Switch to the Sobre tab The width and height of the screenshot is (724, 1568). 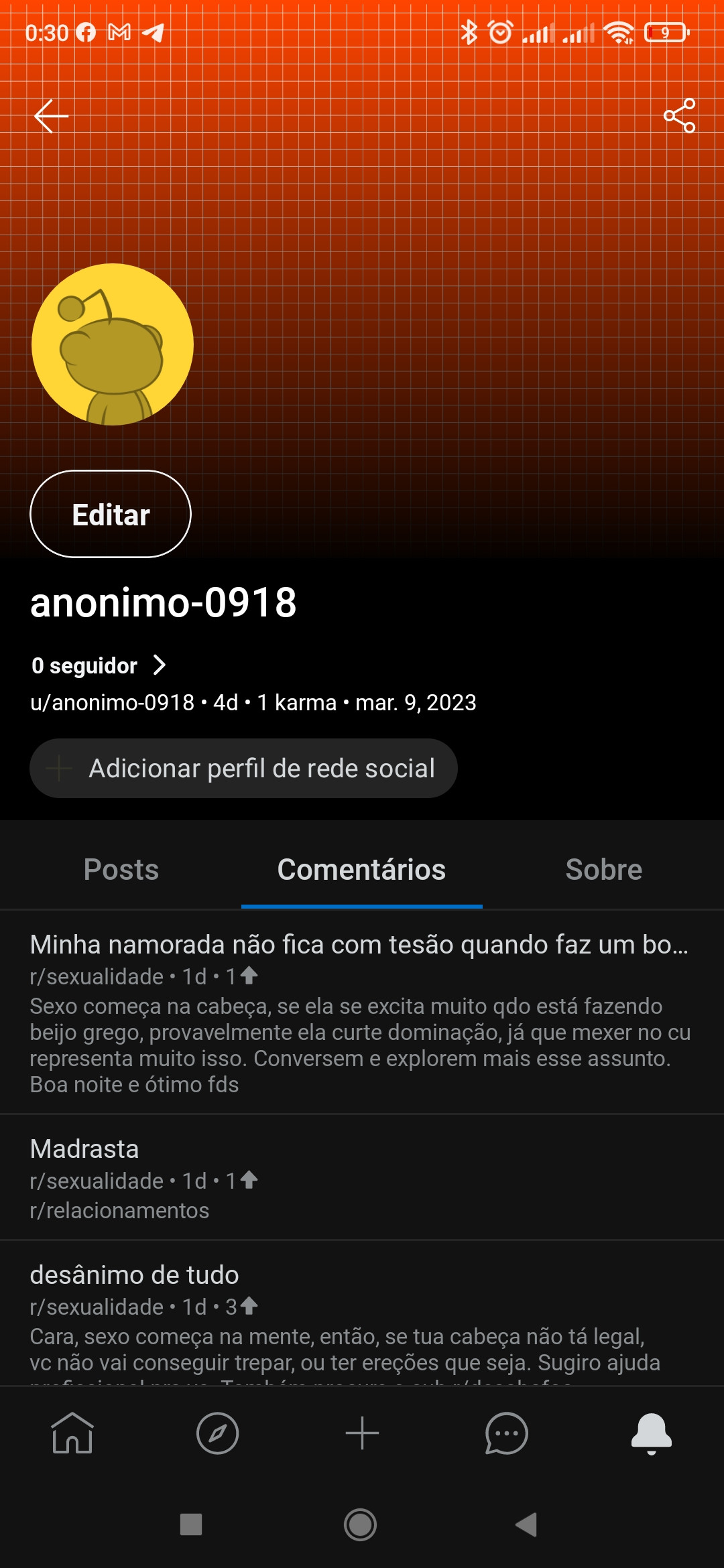pyautogui.click(x=603, y=869)
